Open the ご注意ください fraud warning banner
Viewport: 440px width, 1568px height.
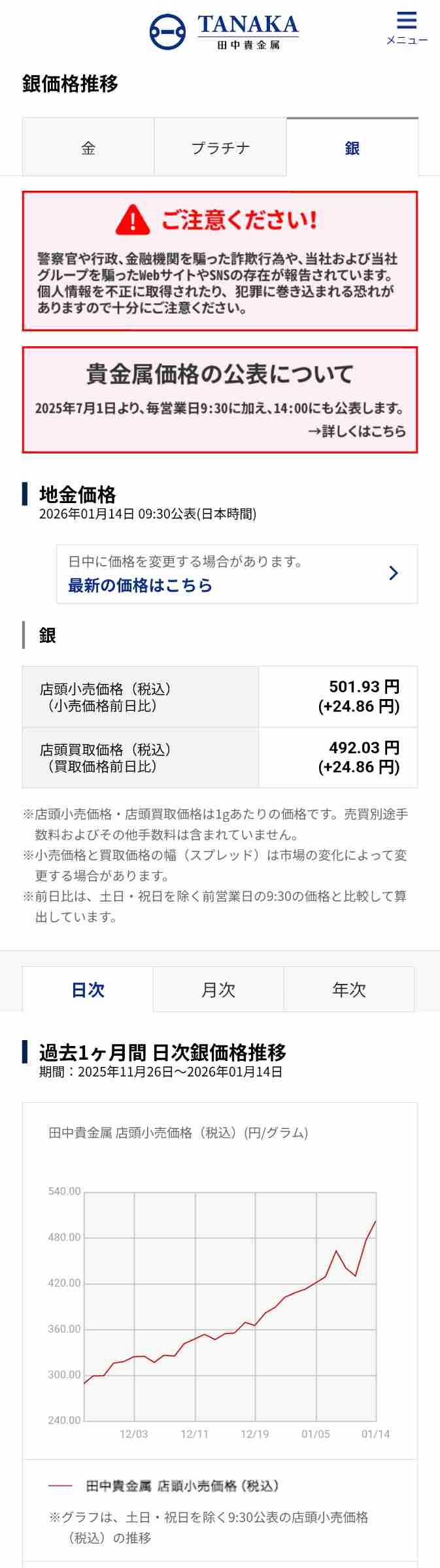[220, 261]
